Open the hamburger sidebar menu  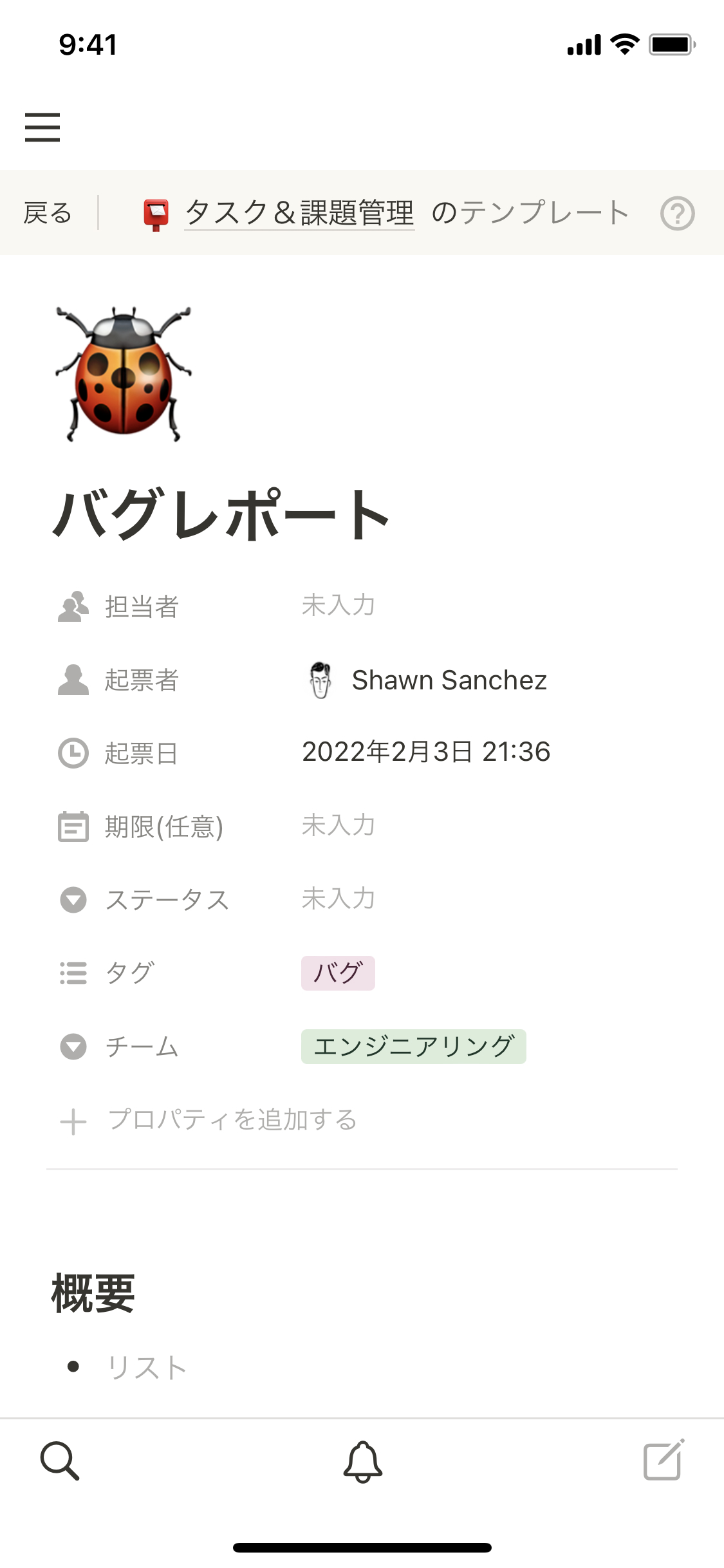[42, 127]
